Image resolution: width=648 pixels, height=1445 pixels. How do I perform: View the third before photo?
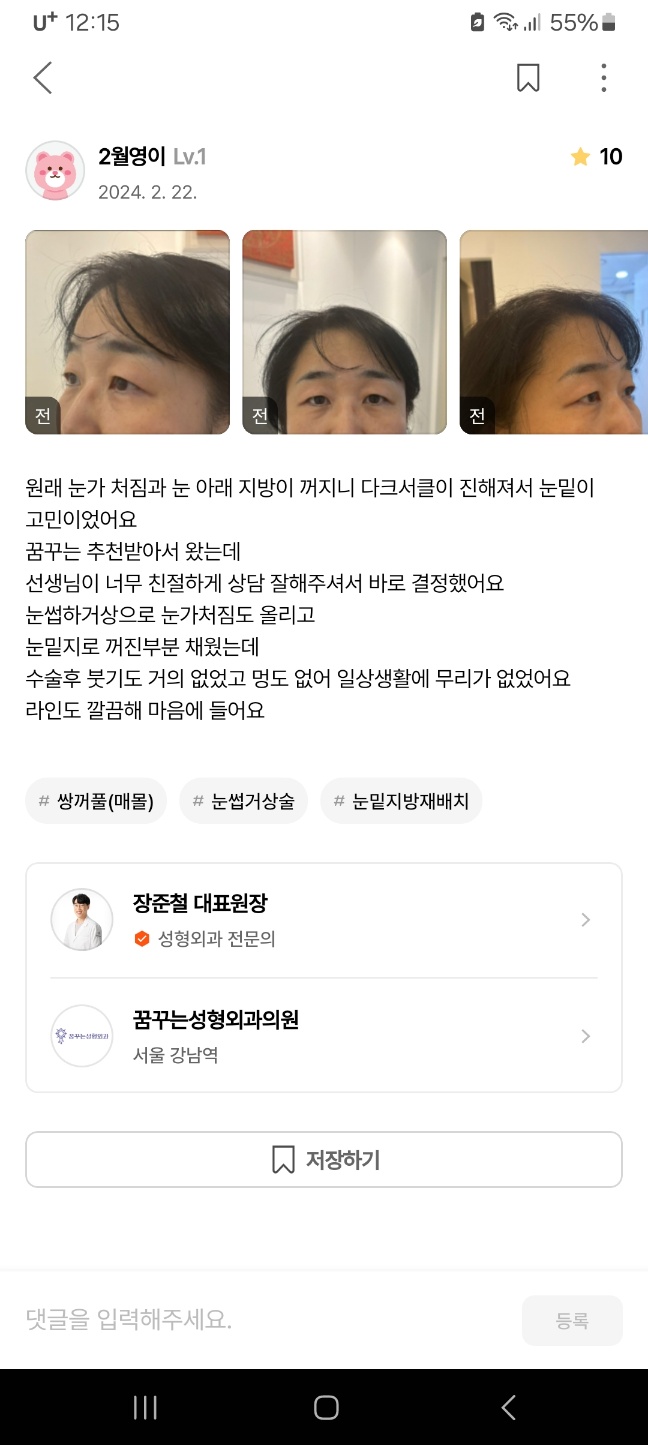click(x=553, y=332)
